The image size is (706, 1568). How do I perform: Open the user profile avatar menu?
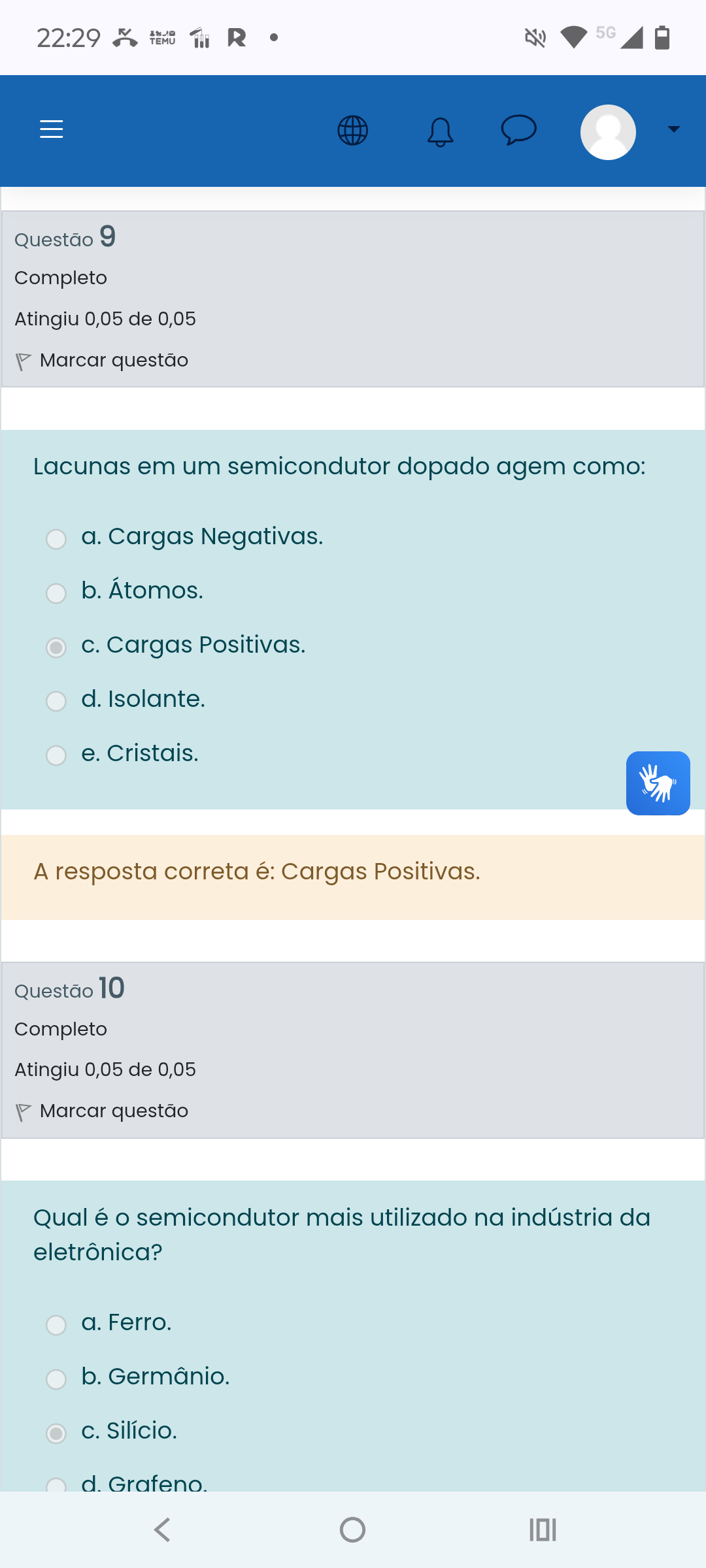pyautogui.click(x=608, y=132)
